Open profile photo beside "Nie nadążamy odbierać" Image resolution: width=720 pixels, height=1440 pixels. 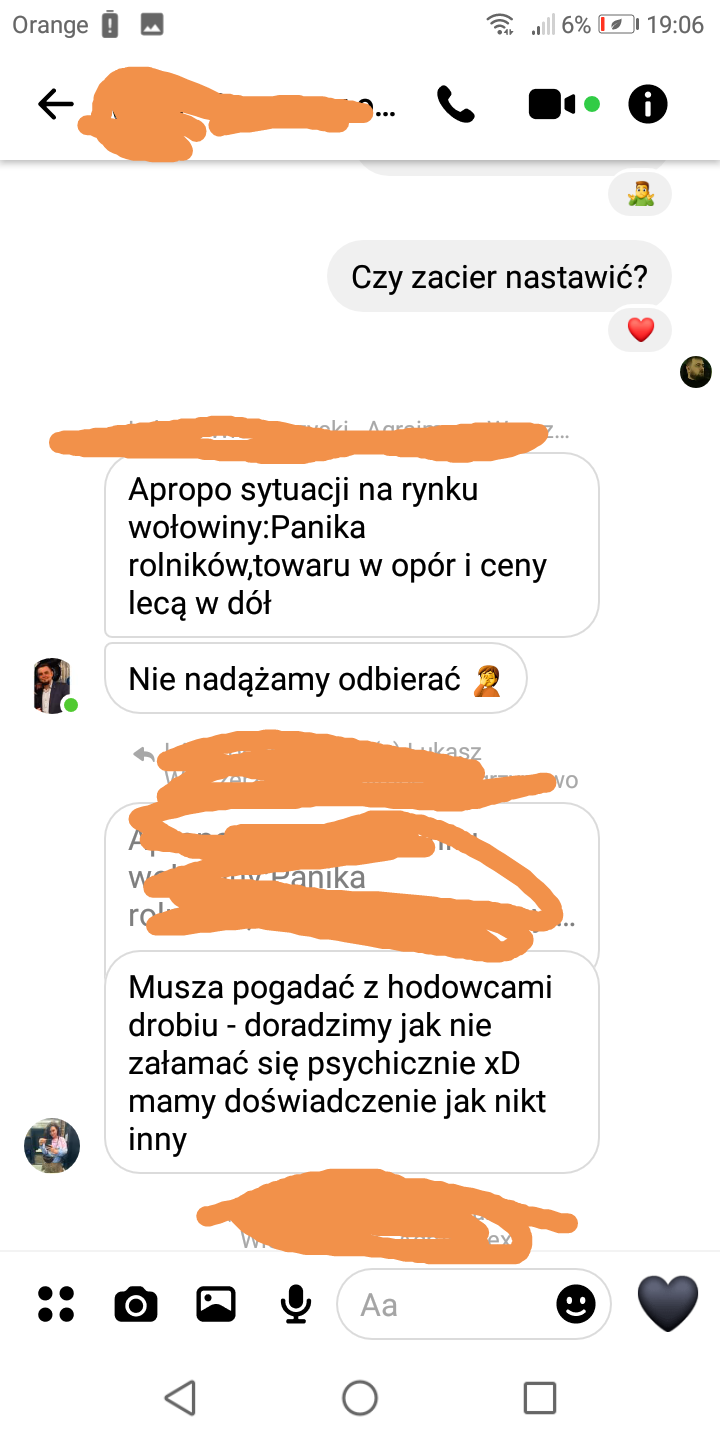tap(53, 686)
